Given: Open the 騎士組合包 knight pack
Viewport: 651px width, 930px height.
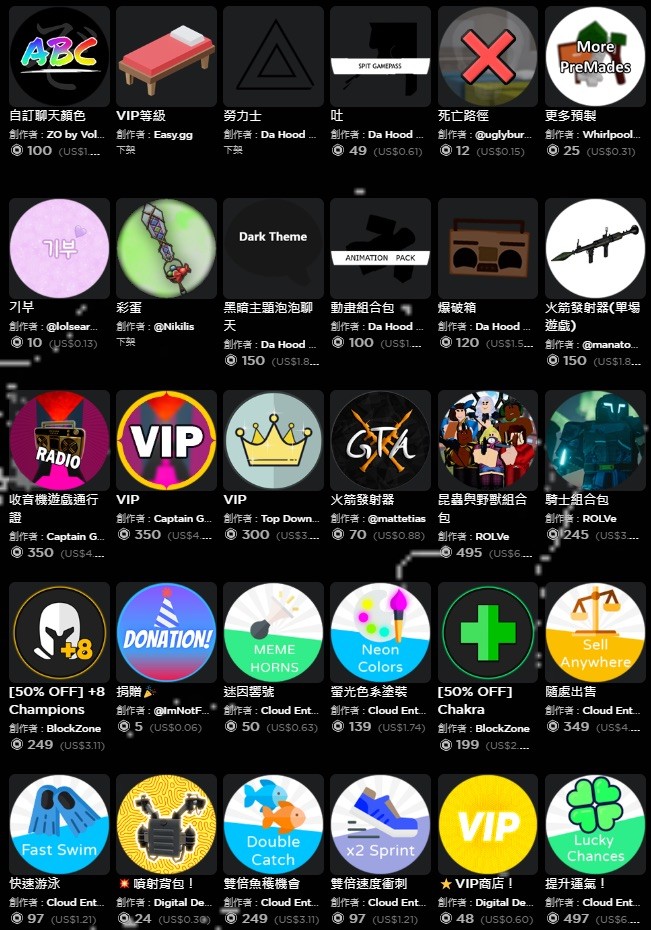Looking at the screenshot, I should click(595, 440).
